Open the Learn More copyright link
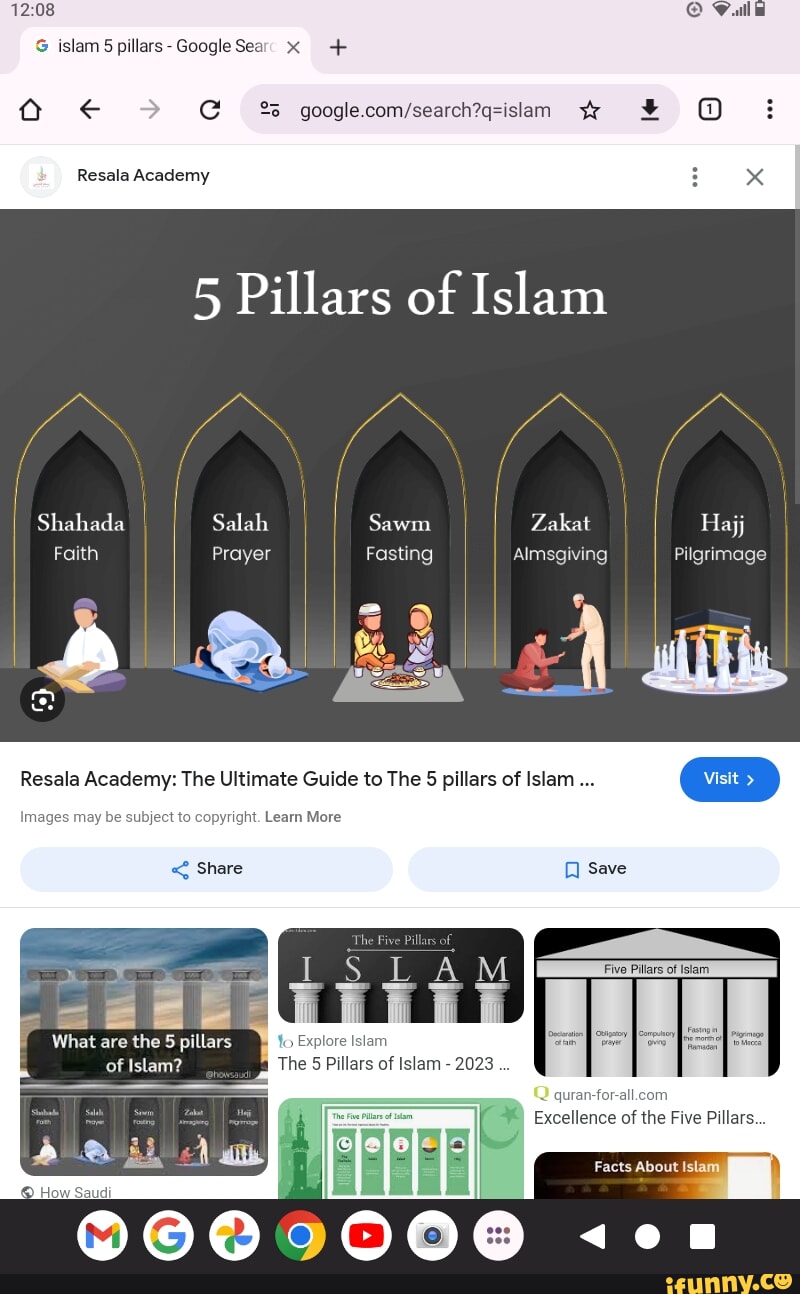This screenshot has width=800, height=1294. [303, 817]
